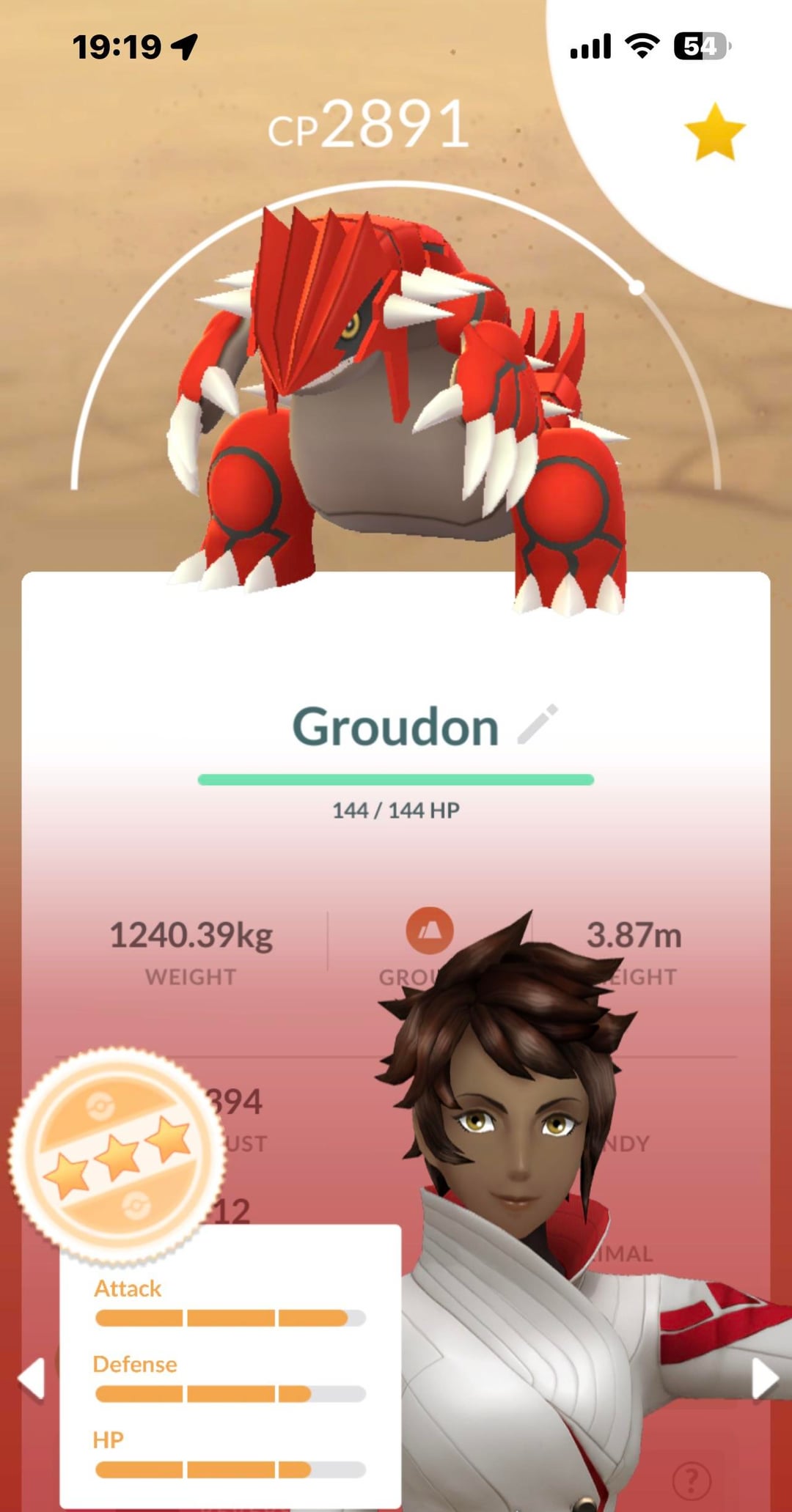Go to the next Pokémon appraisal
The height and width of the screenshot is (1512, 792).
(764, 1379)
